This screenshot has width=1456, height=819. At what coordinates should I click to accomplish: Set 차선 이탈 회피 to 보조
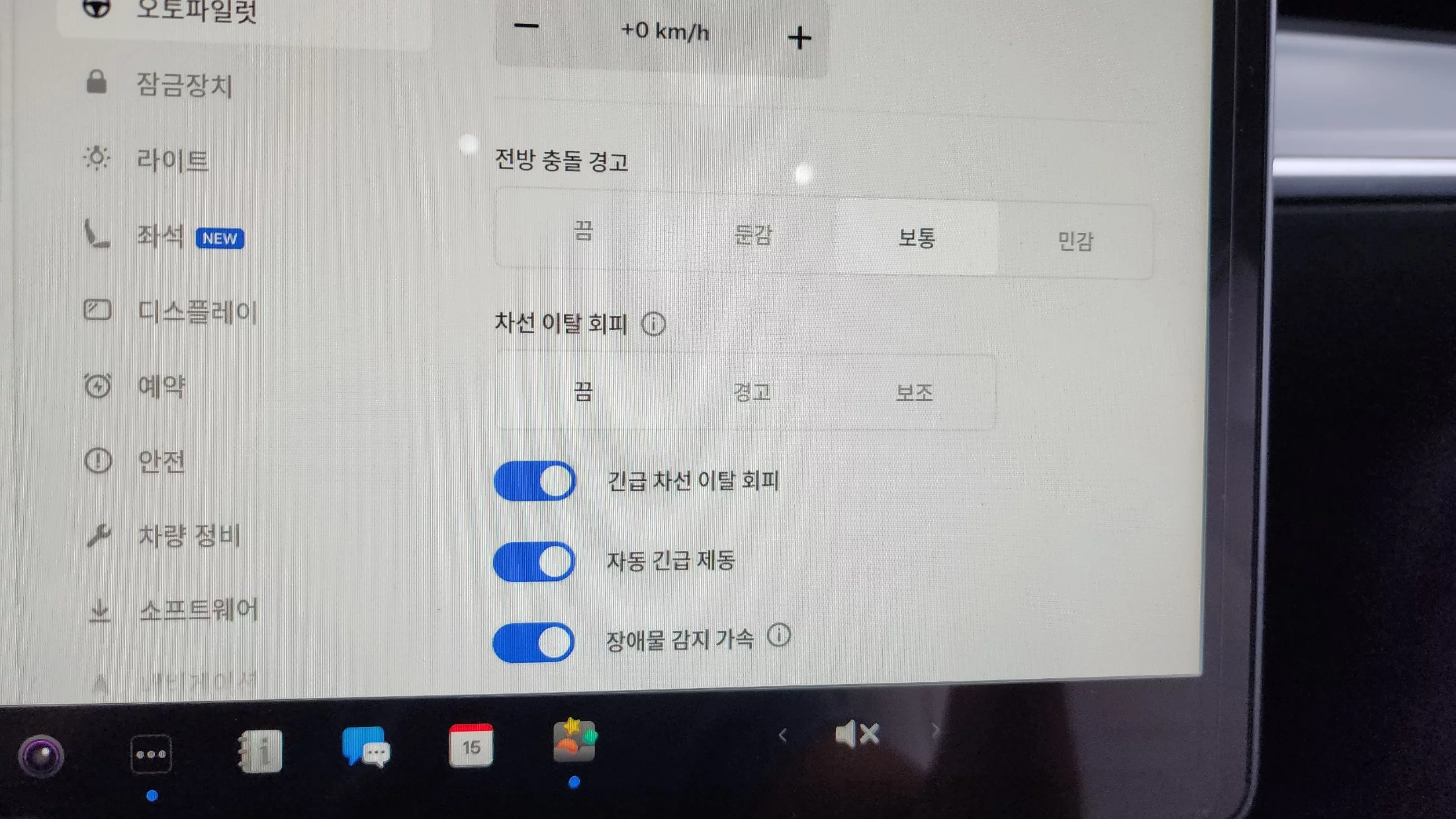coord(914,393)
